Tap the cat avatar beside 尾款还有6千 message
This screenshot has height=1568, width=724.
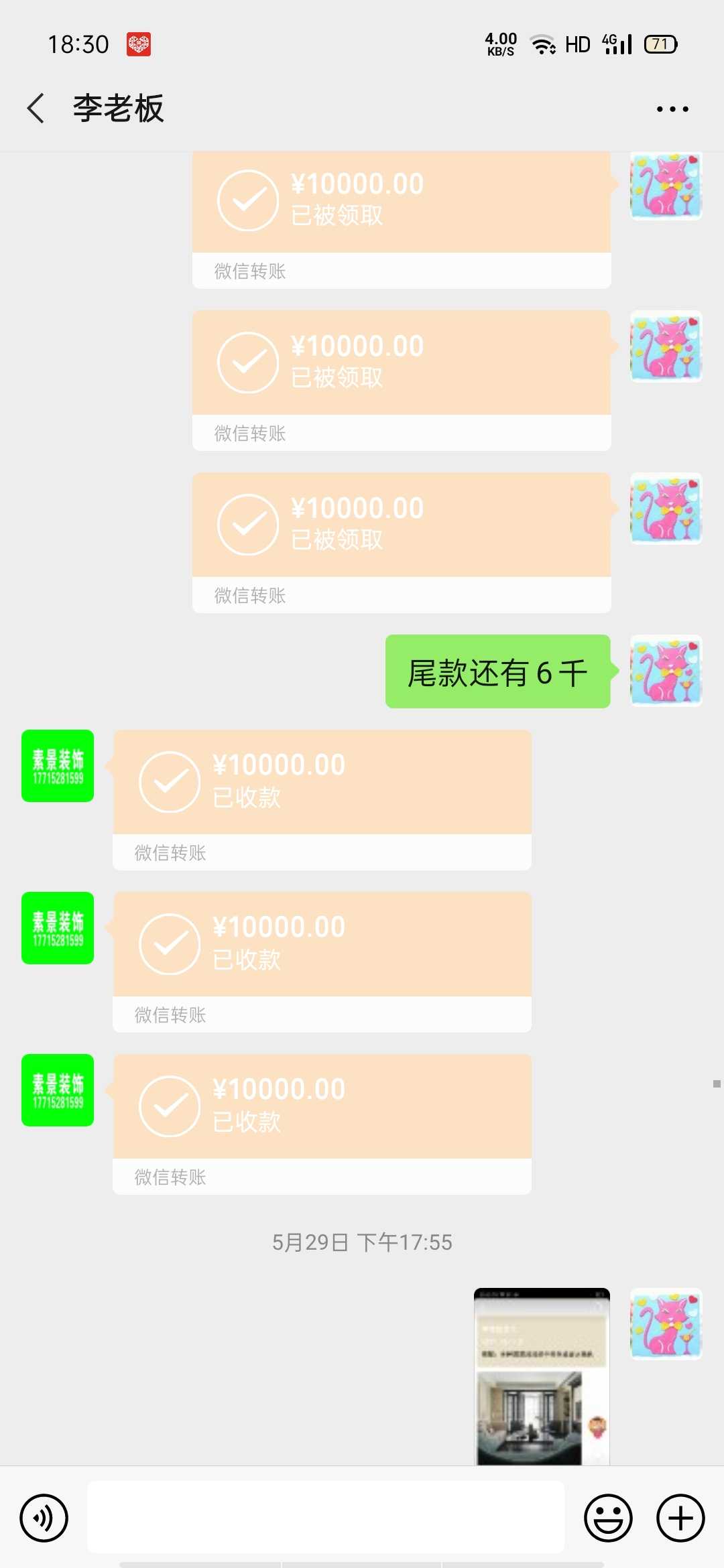point(666,671)
